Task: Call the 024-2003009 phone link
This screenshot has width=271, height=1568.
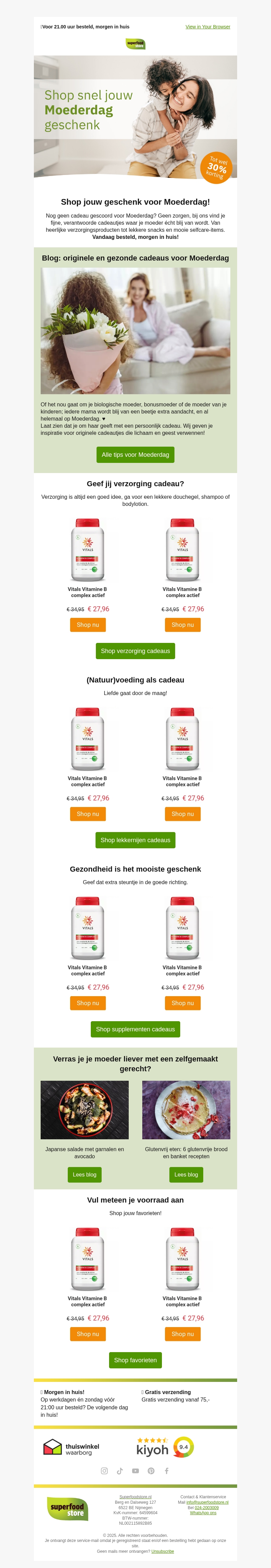Action: pyautogui.click(x=206, y=1508)
